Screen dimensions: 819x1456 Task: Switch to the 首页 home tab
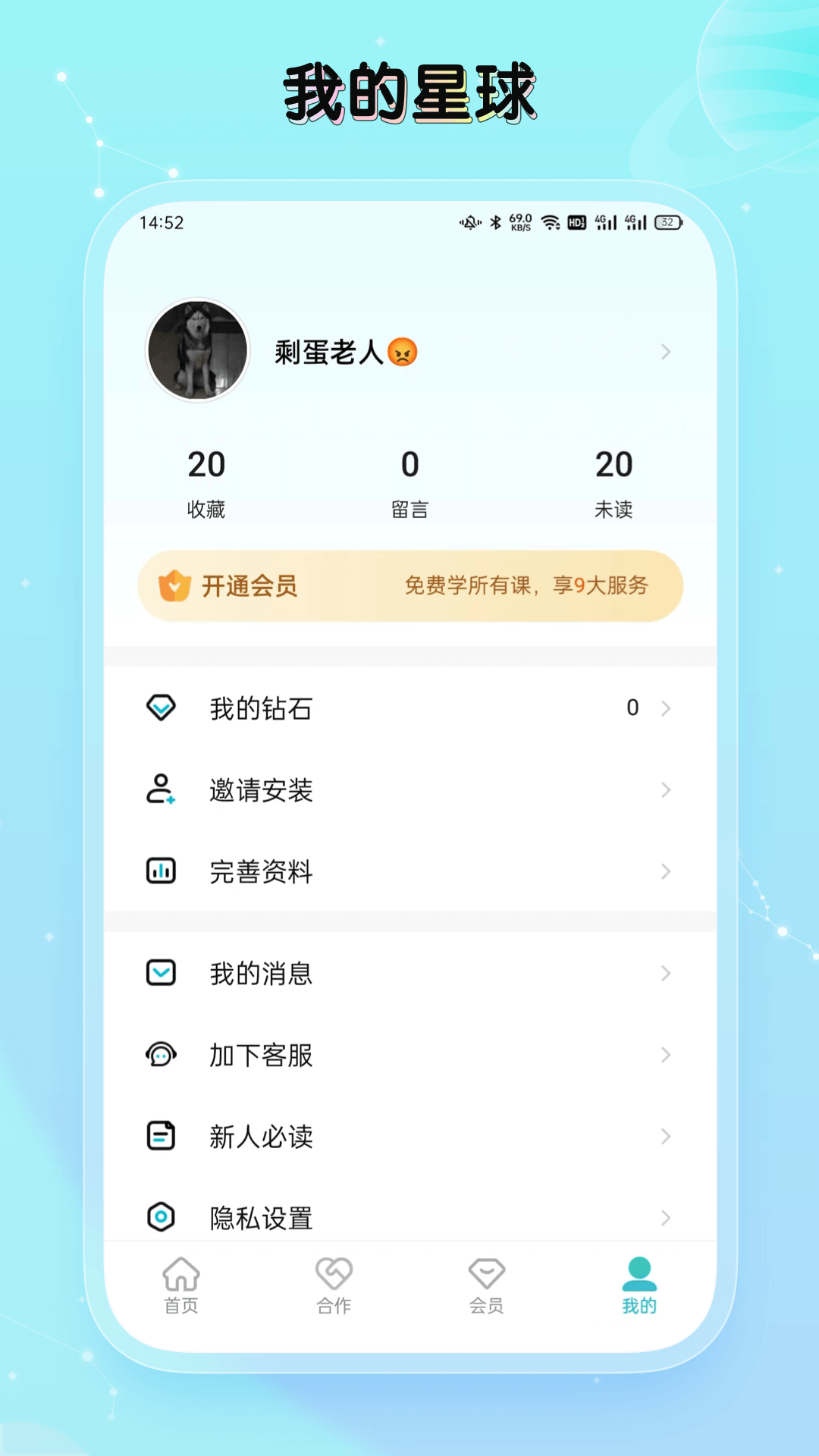[180, 1282]
